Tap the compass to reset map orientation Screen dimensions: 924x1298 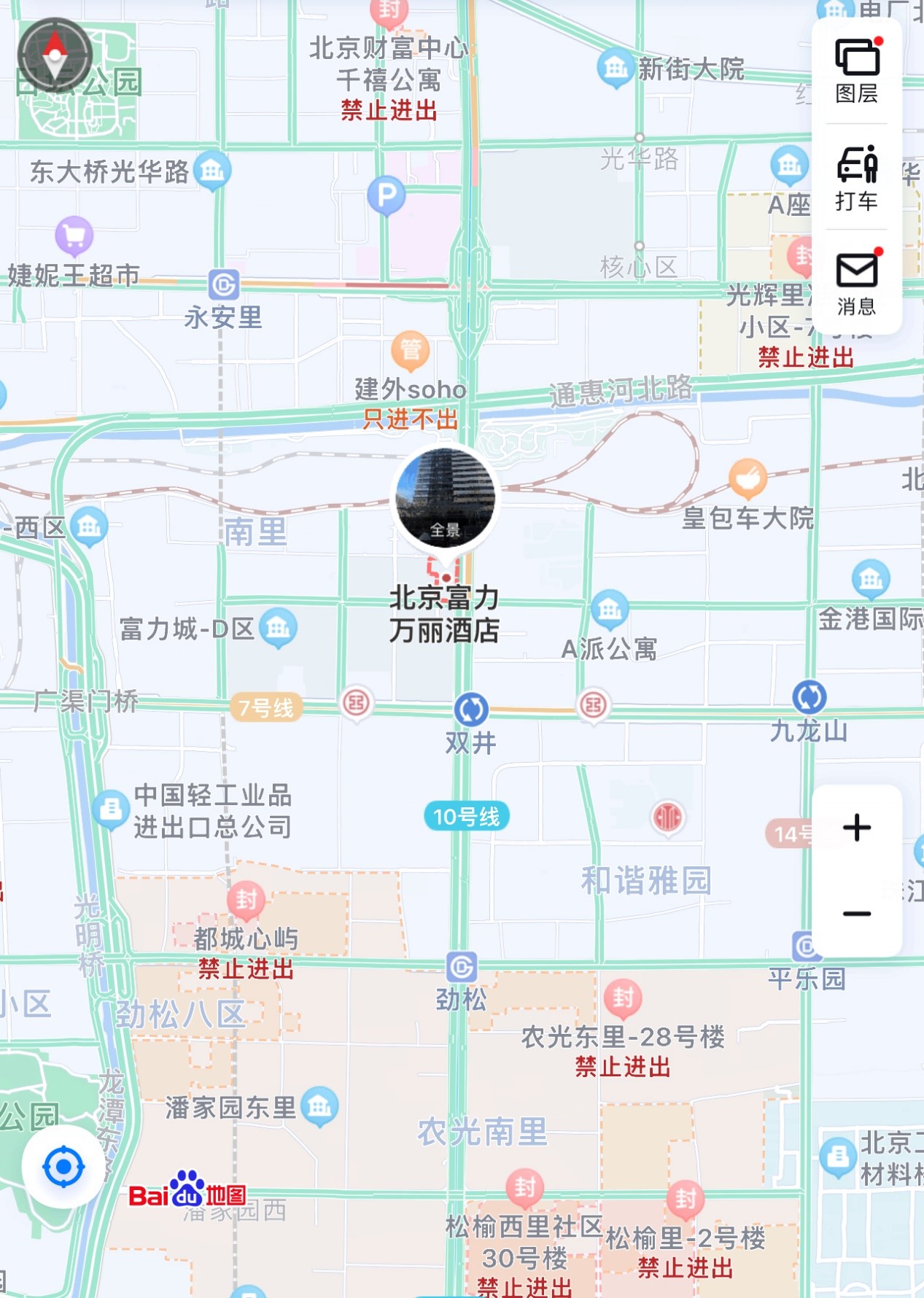pyautogui.click(x=55, y=55)
